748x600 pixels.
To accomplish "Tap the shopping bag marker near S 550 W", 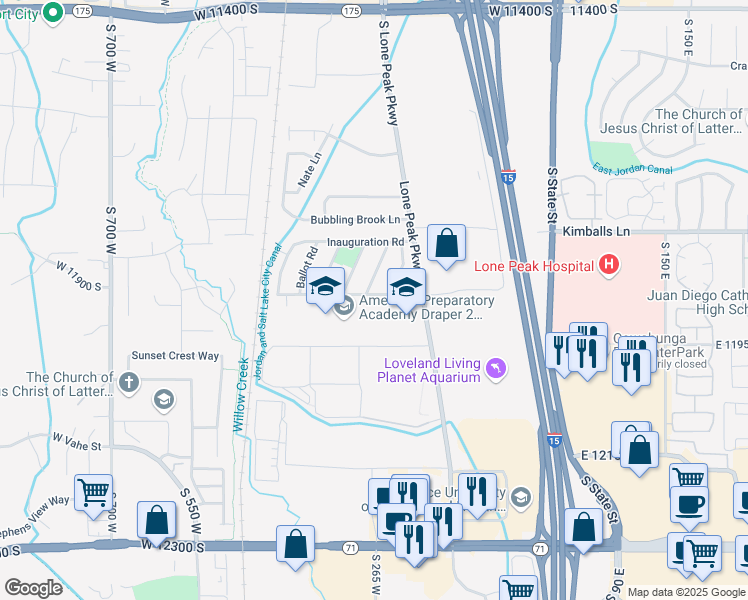I will [156, 523].
